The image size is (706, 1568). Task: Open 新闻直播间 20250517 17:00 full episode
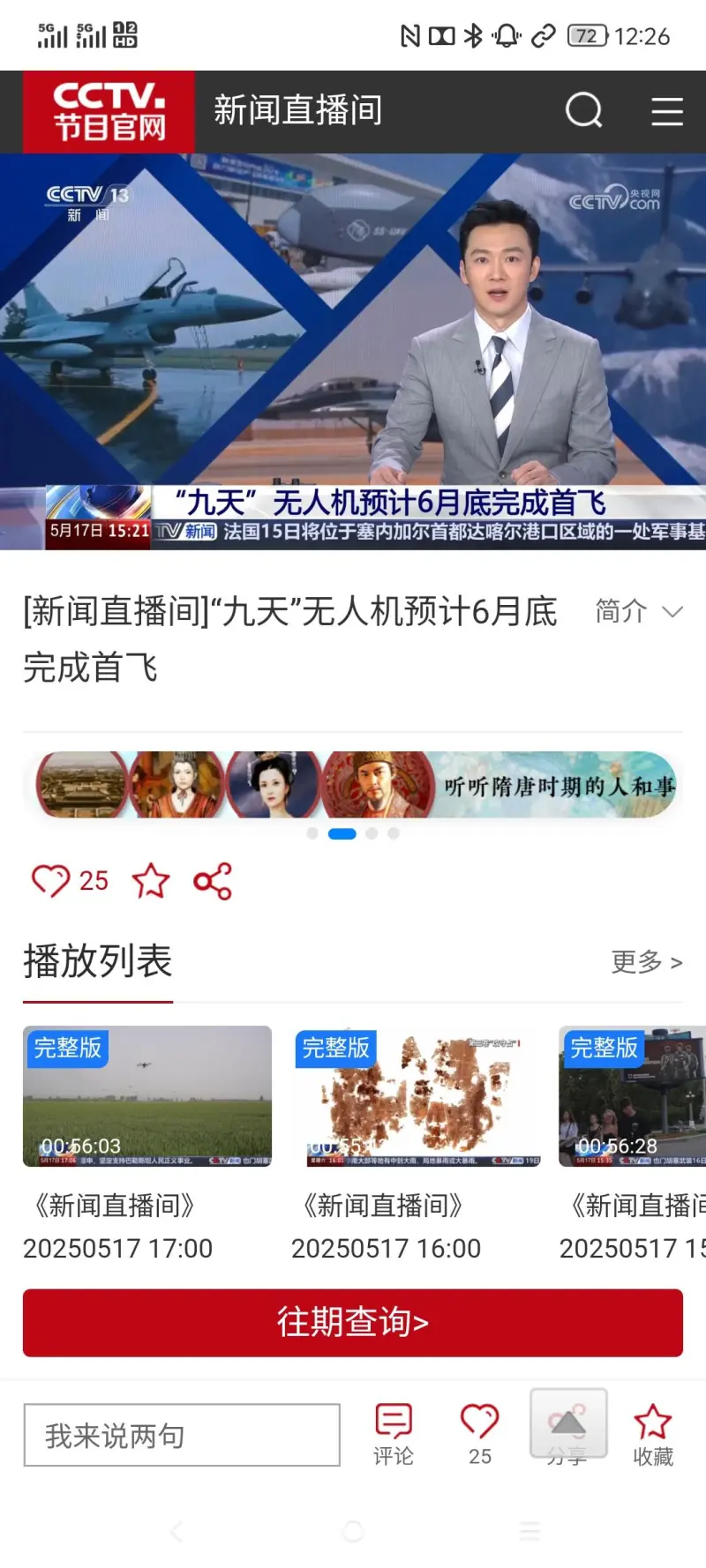point(147,1096)
